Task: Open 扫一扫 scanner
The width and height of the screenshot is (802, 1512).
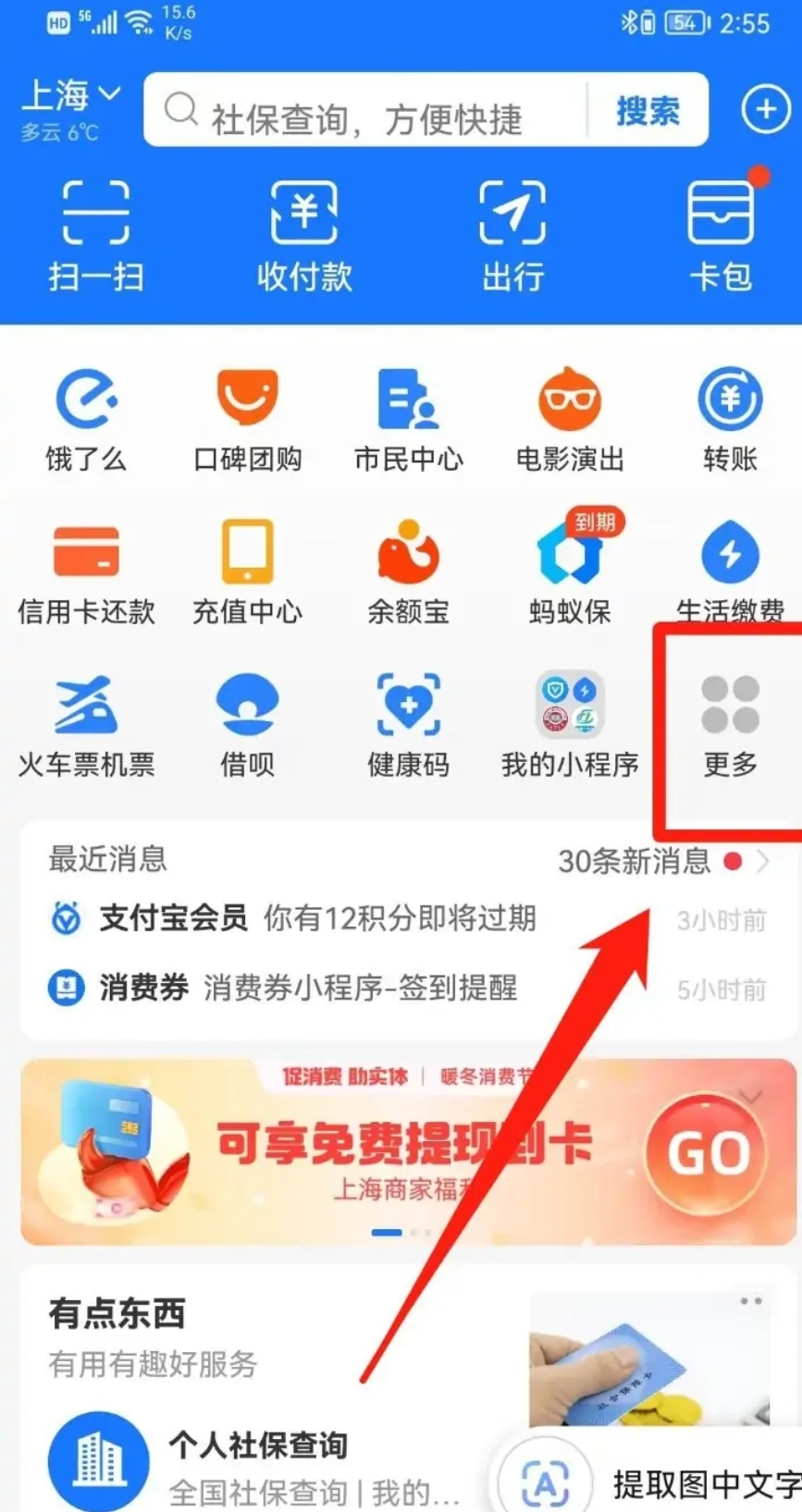Action: tap(95, 235)
